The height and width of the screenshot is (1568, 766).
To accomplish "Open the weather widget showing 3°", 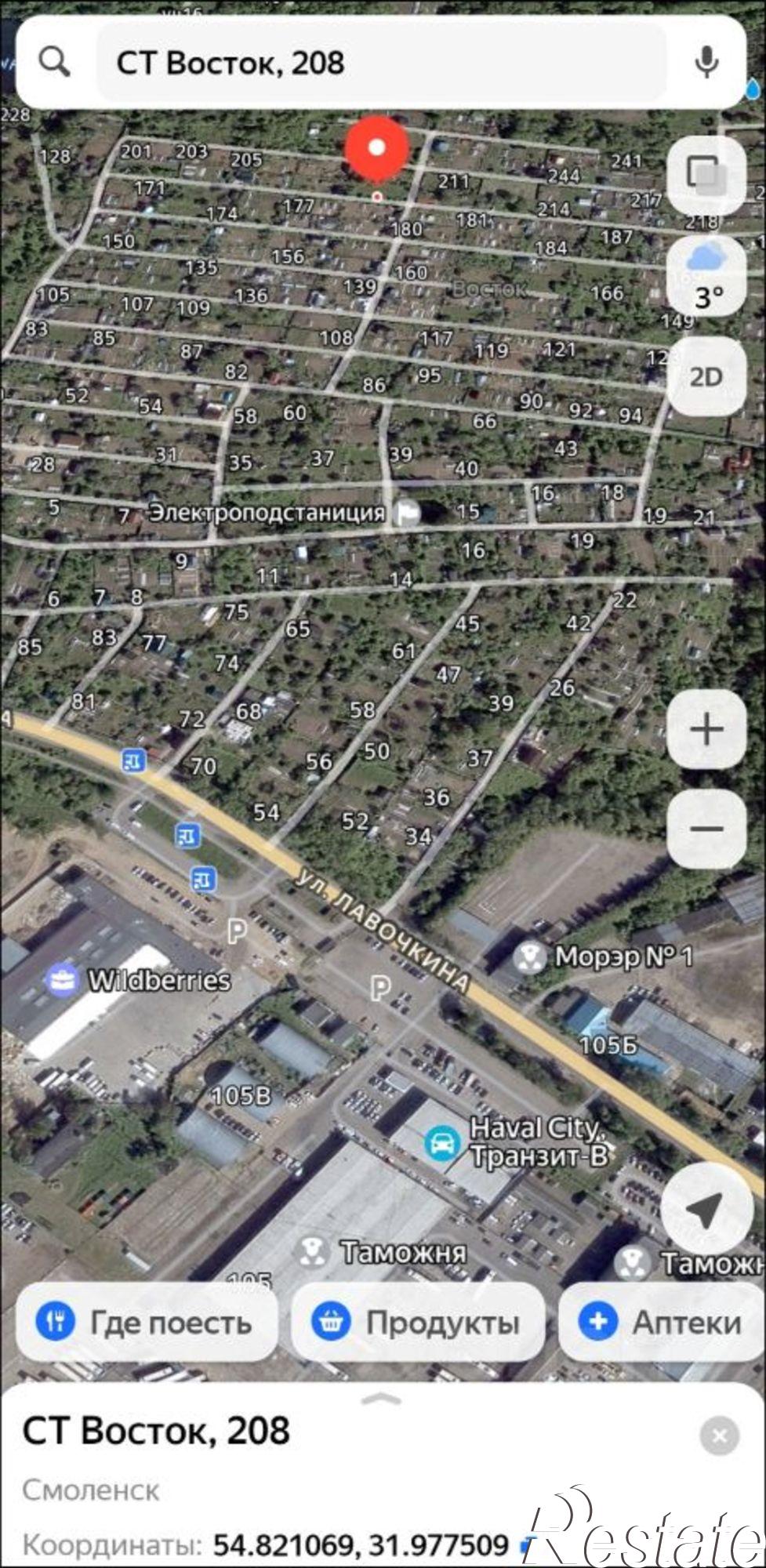I will point(706,276).
